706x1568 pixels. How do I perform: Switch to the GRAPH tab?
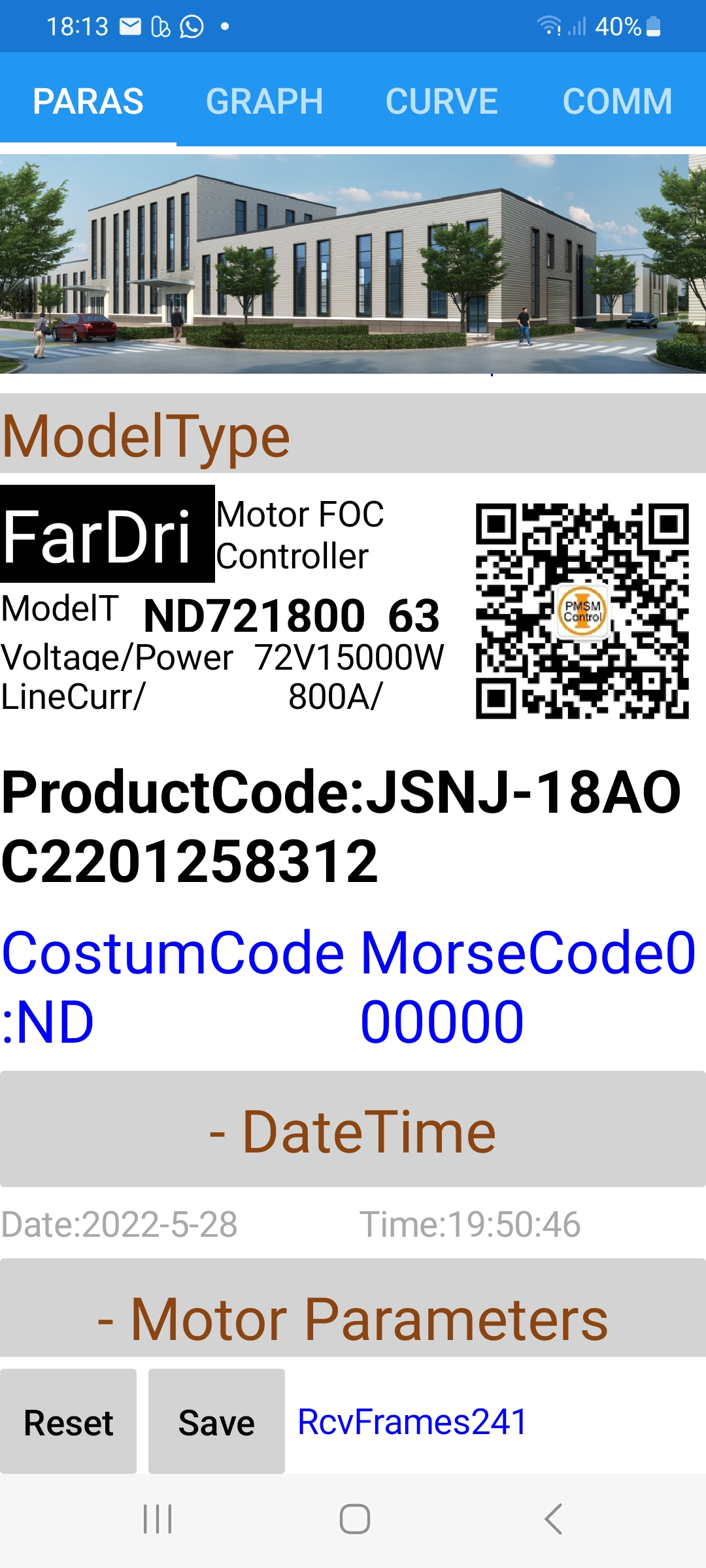coord(264,101)
